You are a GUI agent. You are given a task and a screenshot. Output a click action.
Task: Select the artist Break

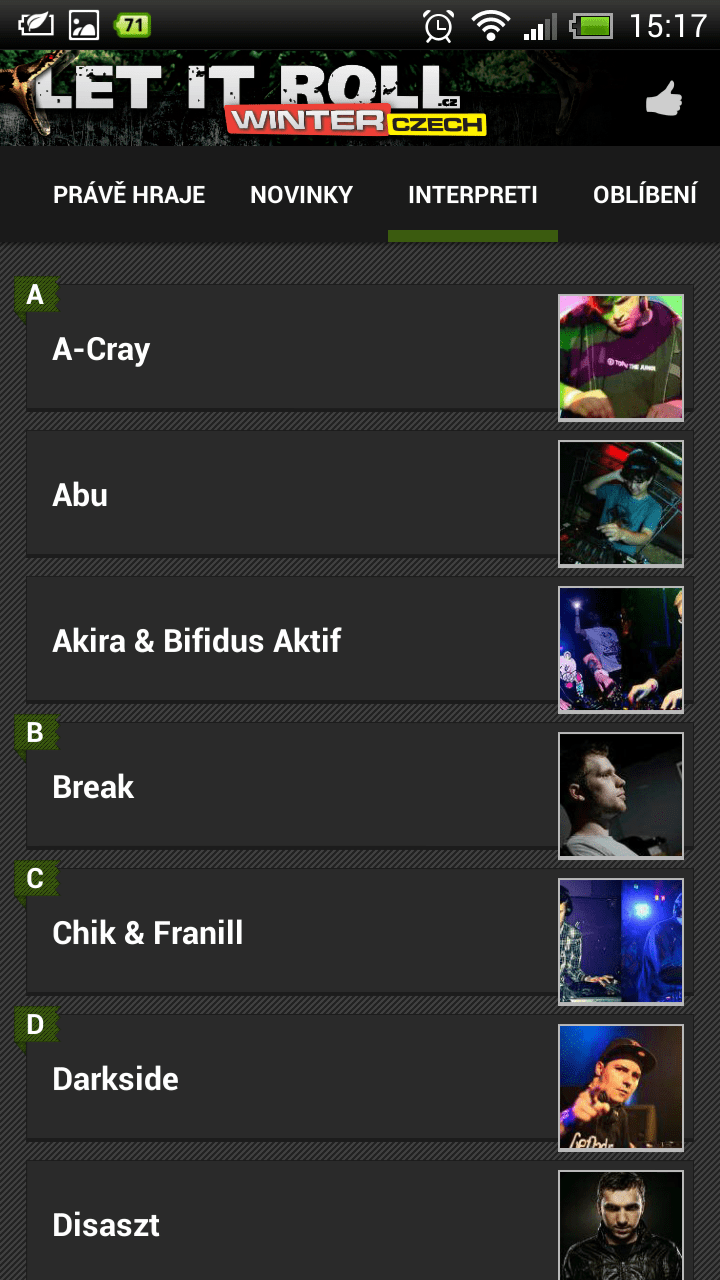click(x=359, y=786)
